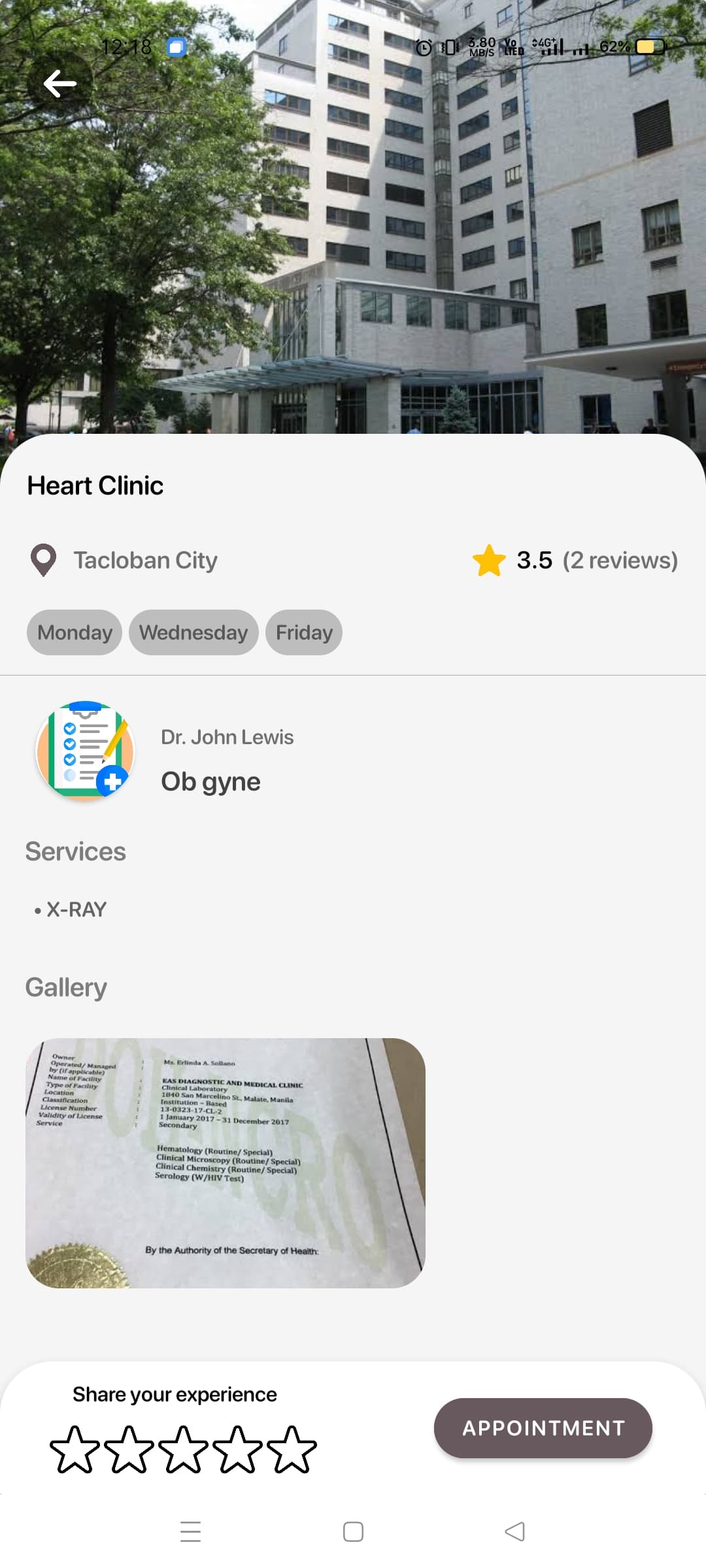Tap the Services section header
The image size is (706, 1568).
(x=75, y=851)
